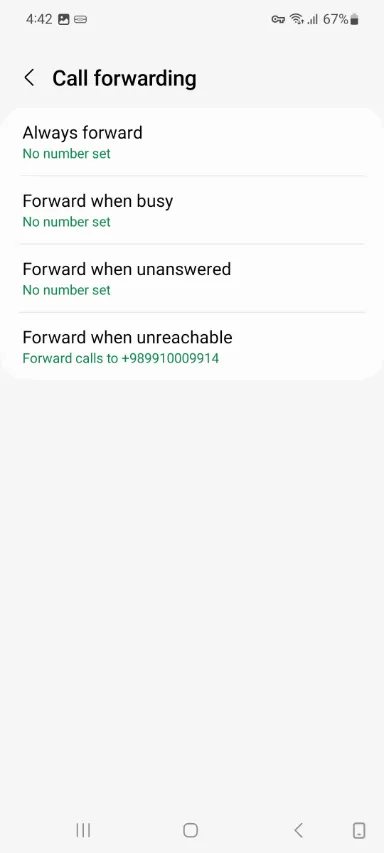Open the Always forward setting
Screen dimensions: 384x853
(x=192, y=142)
